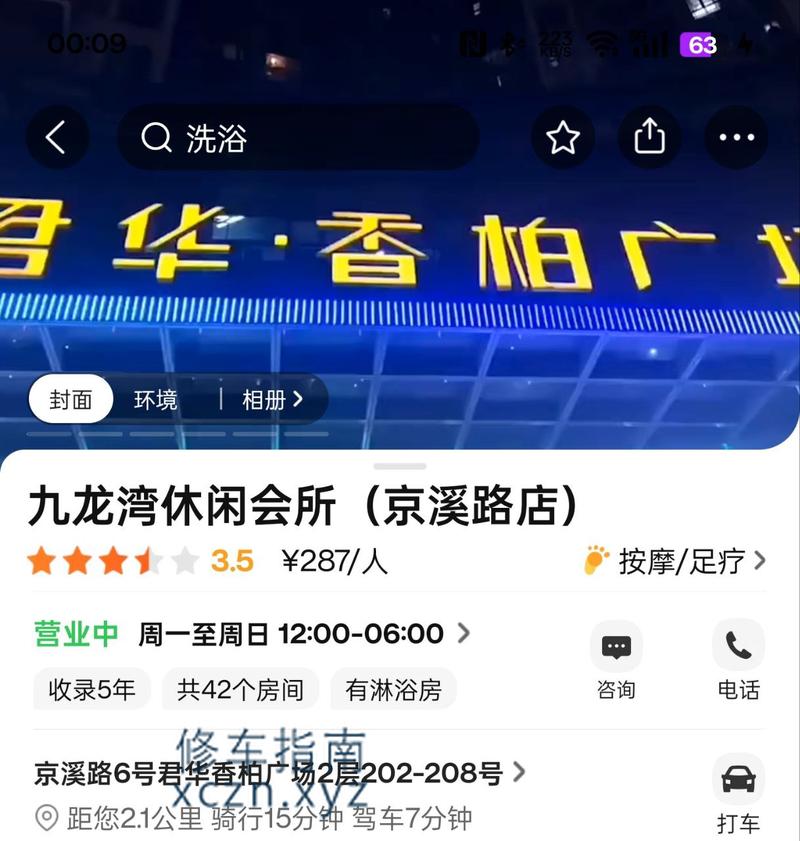
Task: Hail a ride with 打车
Action: click(738, 795)
